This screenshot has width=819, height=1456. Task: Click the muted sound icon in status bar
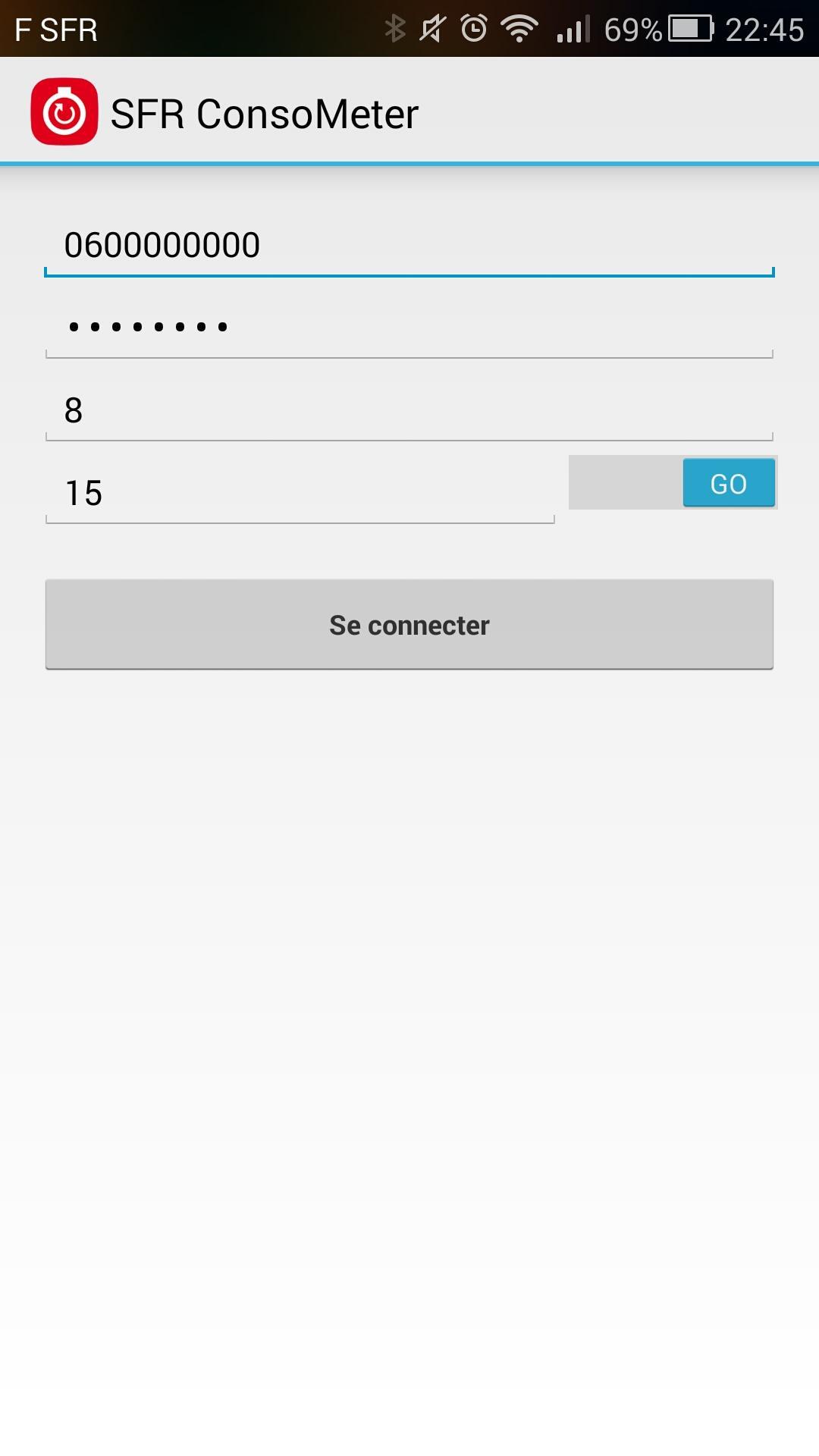pos(432,29)
